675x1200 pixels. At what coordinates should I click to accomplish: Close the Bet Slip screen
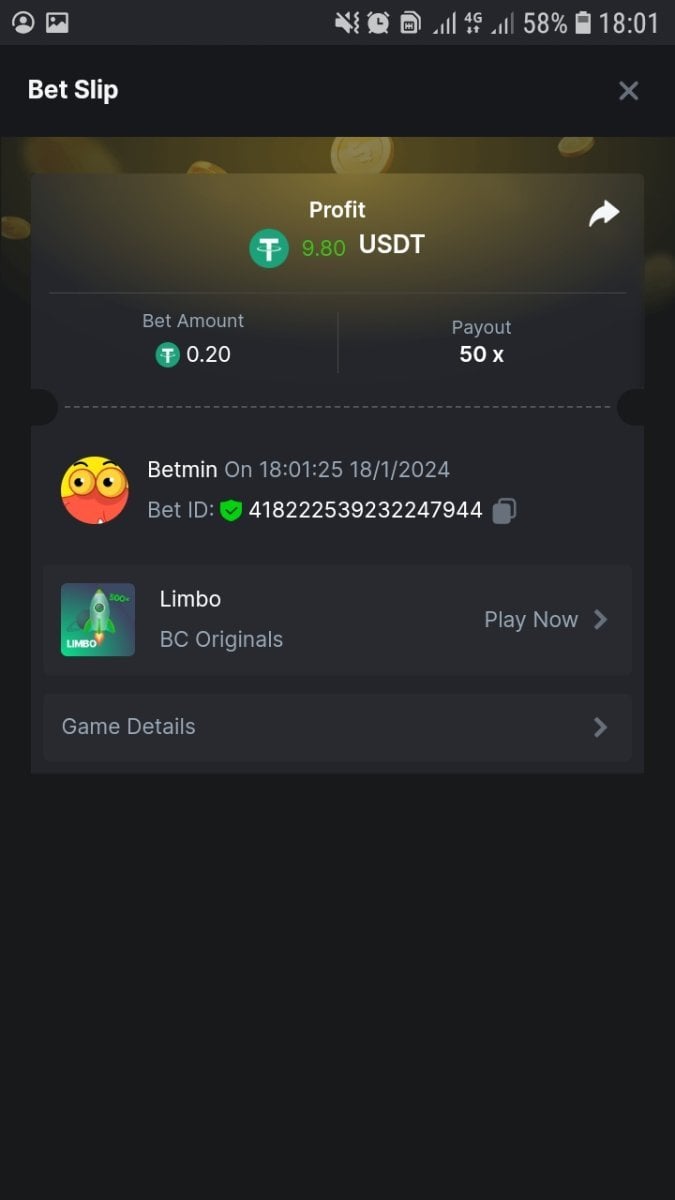point(628,91)
